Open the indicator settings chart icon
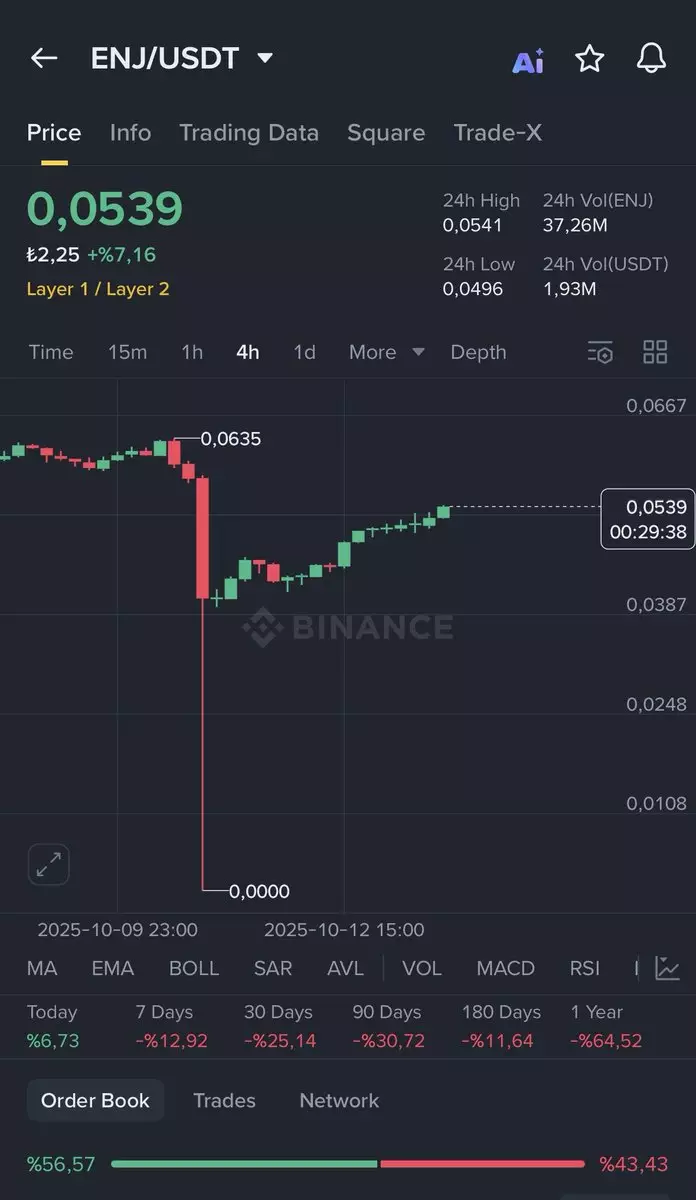Image resolution: width=696 pixels, height=1200 pixels. click(x=667, y=968)
